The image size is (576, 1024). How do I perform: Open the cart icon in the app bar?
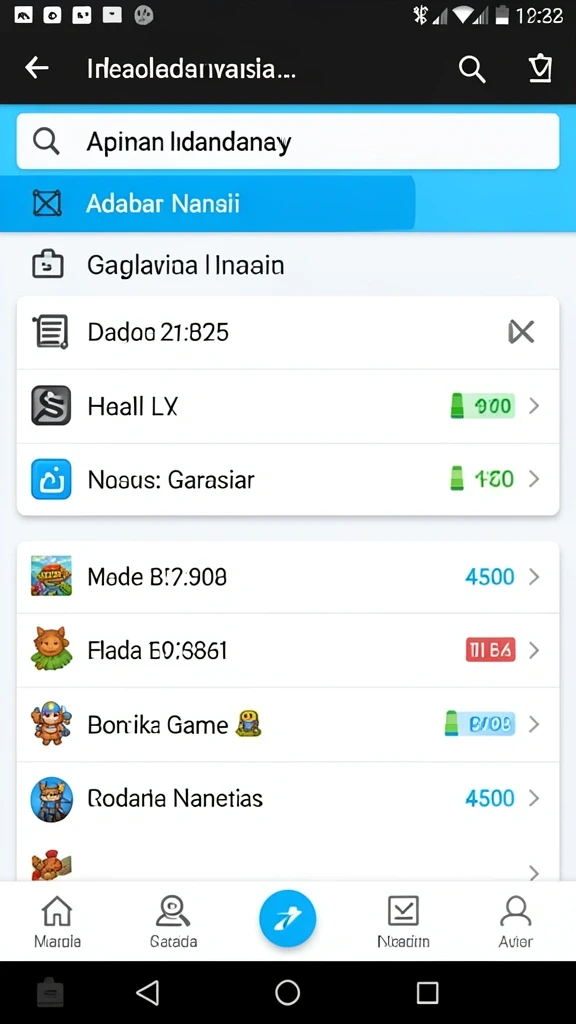541,69
